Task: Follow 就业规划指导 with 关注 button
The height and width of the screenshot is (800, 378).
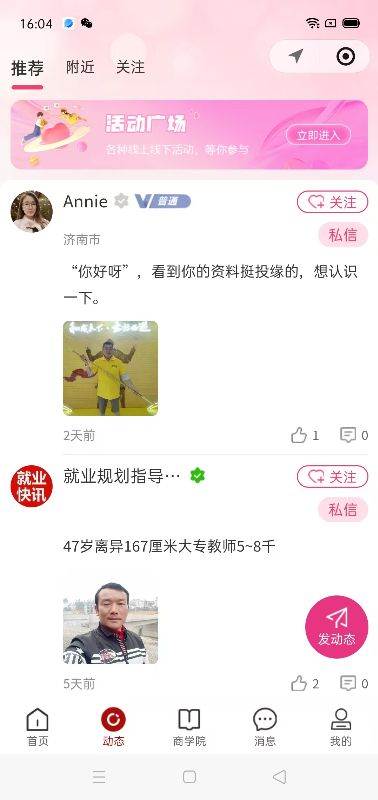Action: pyautogui.click(x=332, y=477)
